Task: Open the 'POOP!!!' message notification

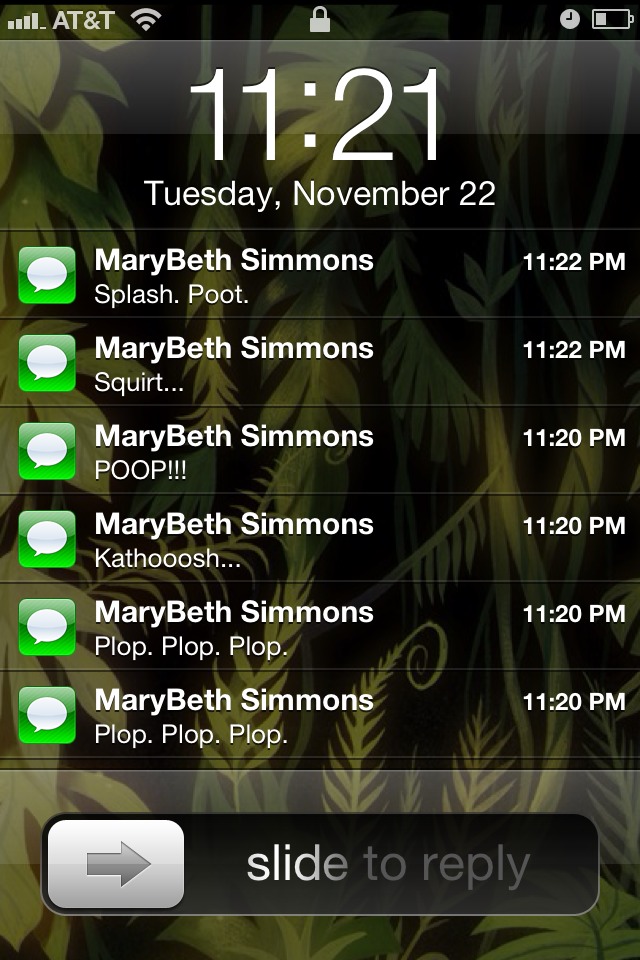Action: point(320,452)
